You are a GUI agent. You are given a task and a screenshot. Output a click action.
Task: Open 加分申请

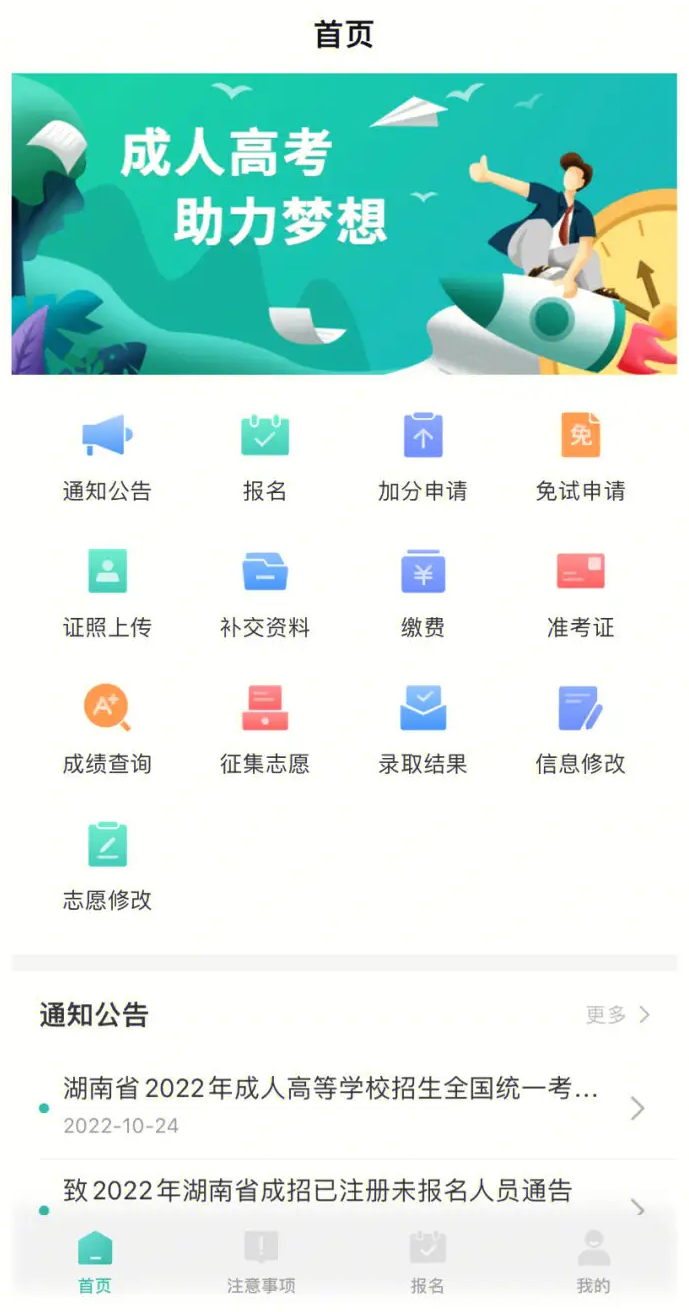(x=422, y=456)
